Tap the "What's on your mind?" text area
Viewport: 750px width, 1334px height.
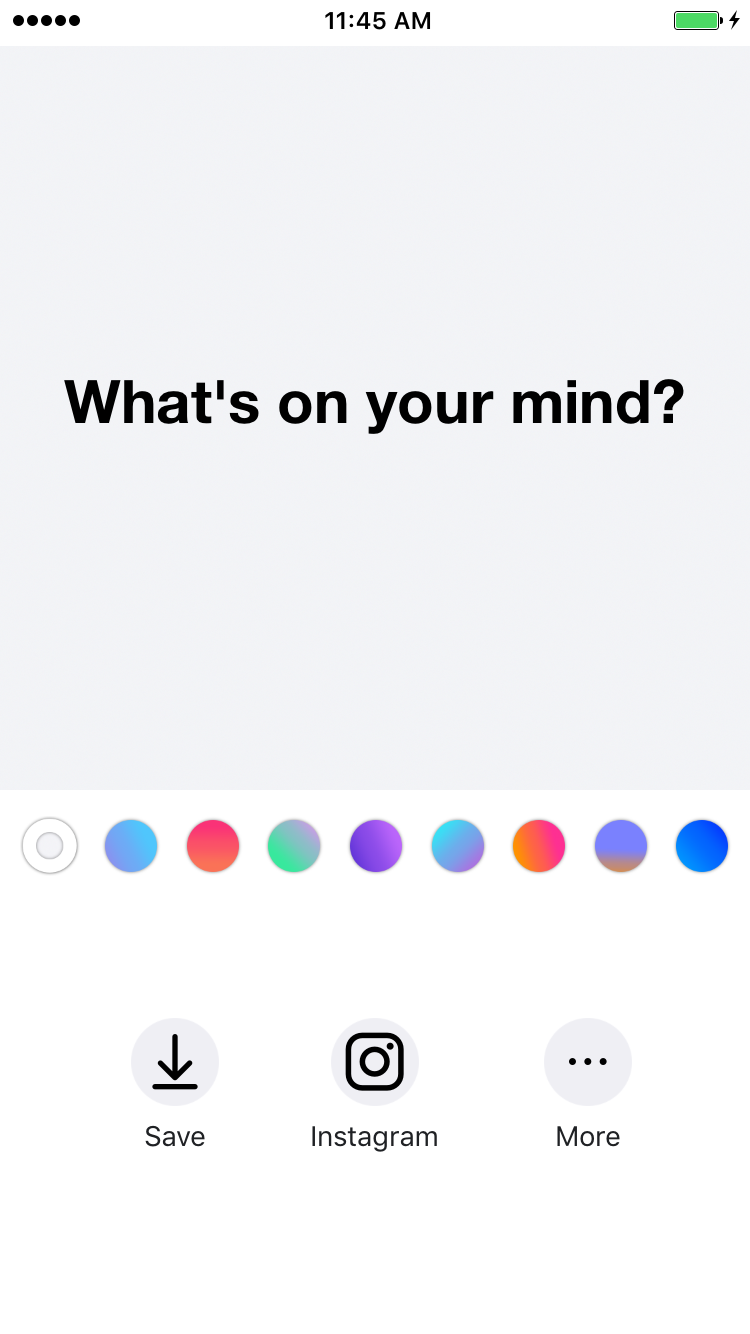(x=375, y=402)
